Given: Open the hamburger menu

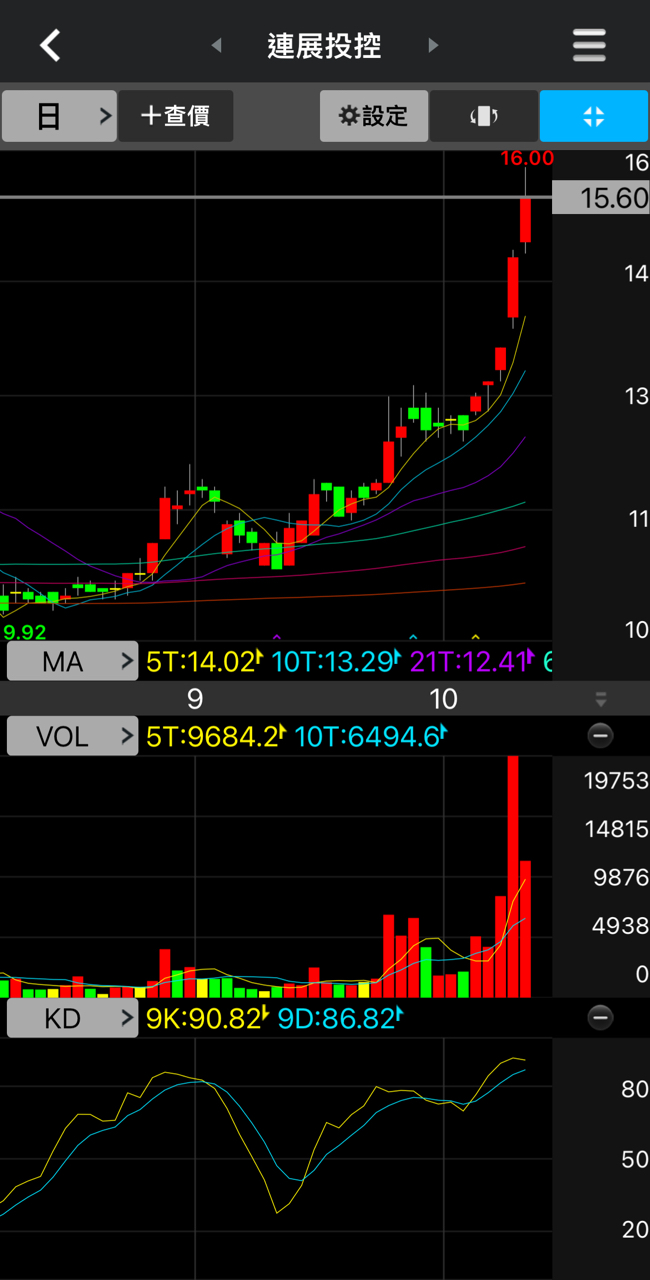Looking at the screenshot, I should pos(589,45).
